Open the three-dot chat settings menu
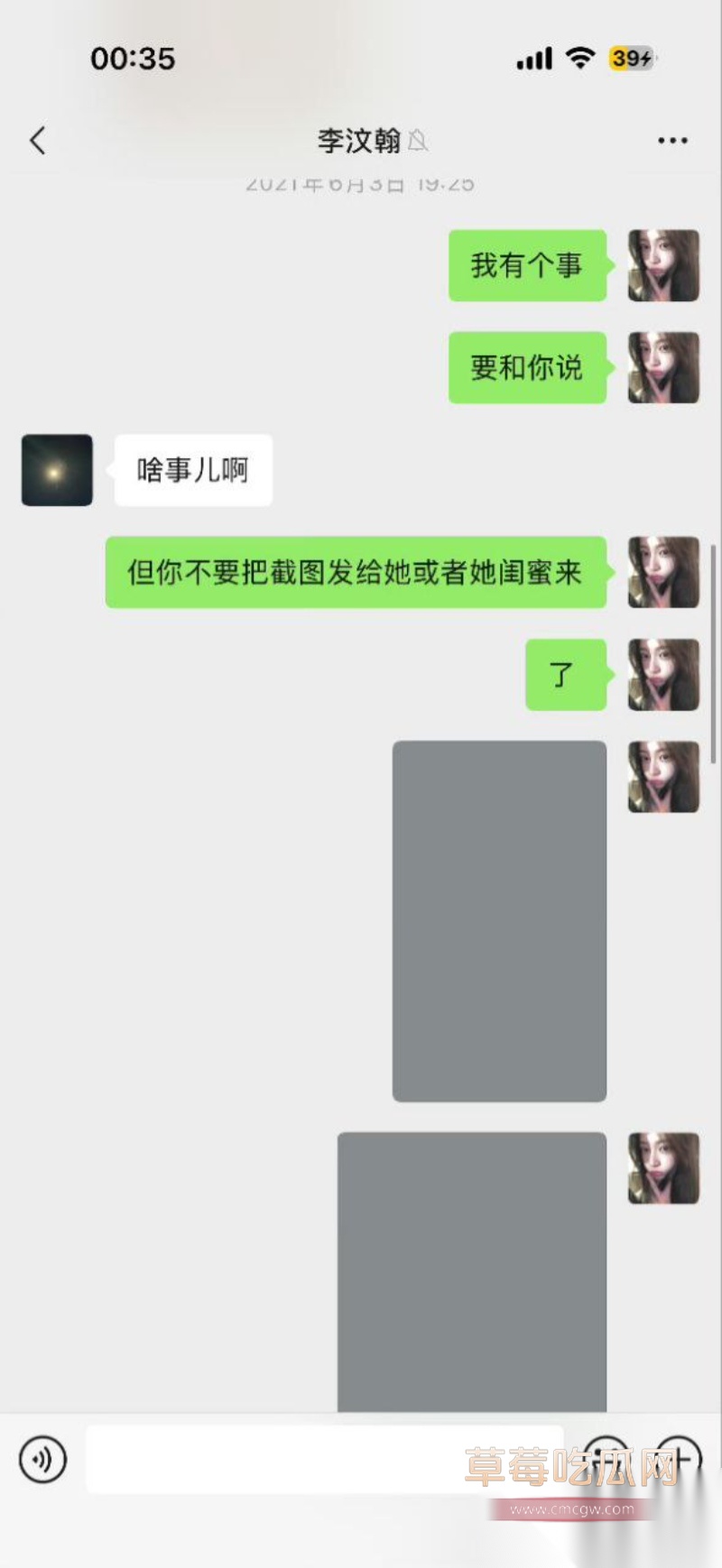Image resolution: width=722 pixels, height=1568 pixels. pos(671,140)
